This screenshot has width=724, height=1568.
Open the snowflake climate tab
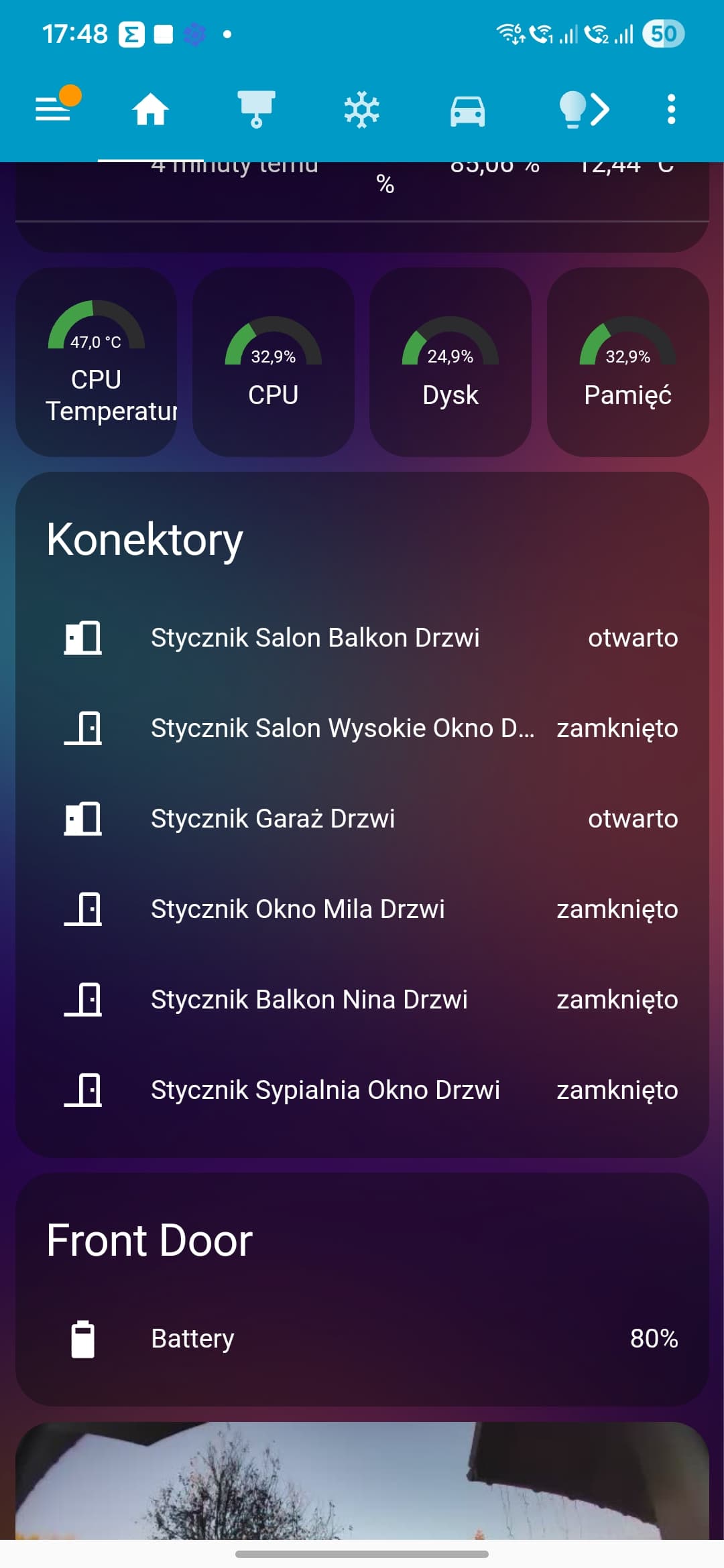point(362,109)
